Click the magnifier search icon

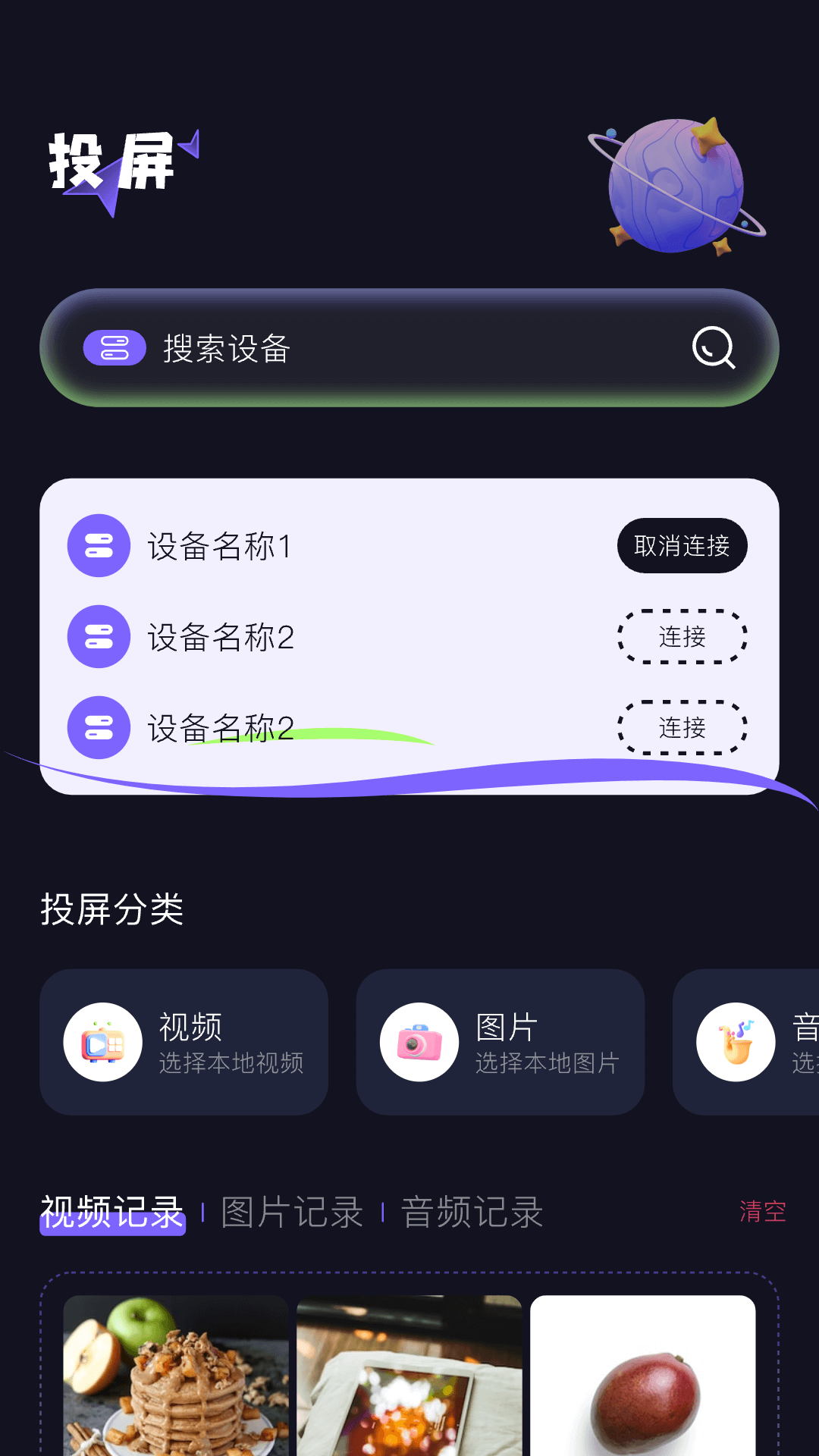pyautogui.click(x=714, y=347)
